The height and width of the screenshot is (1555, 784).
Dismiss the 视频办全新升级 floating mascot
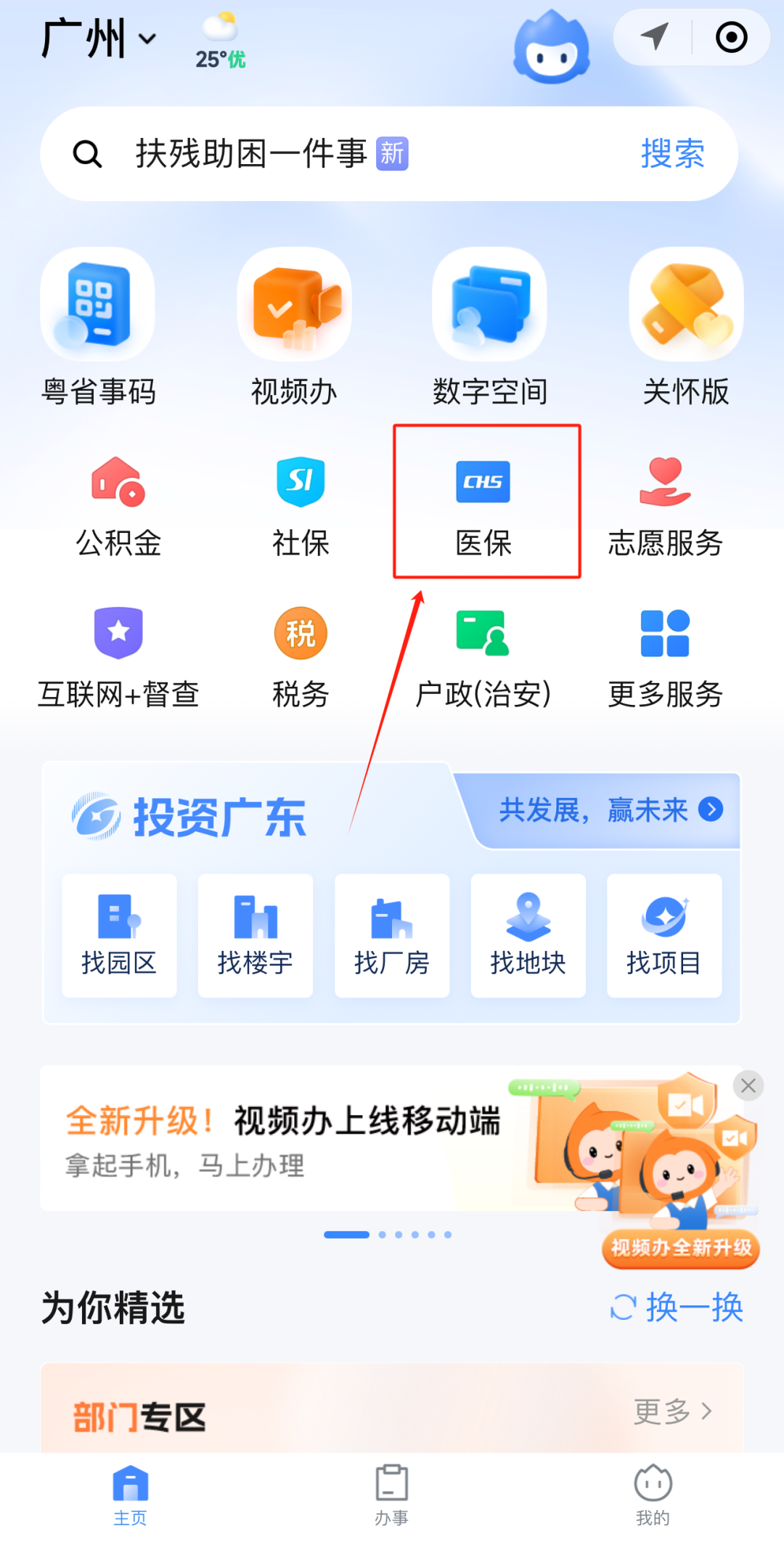point(748,1085)
